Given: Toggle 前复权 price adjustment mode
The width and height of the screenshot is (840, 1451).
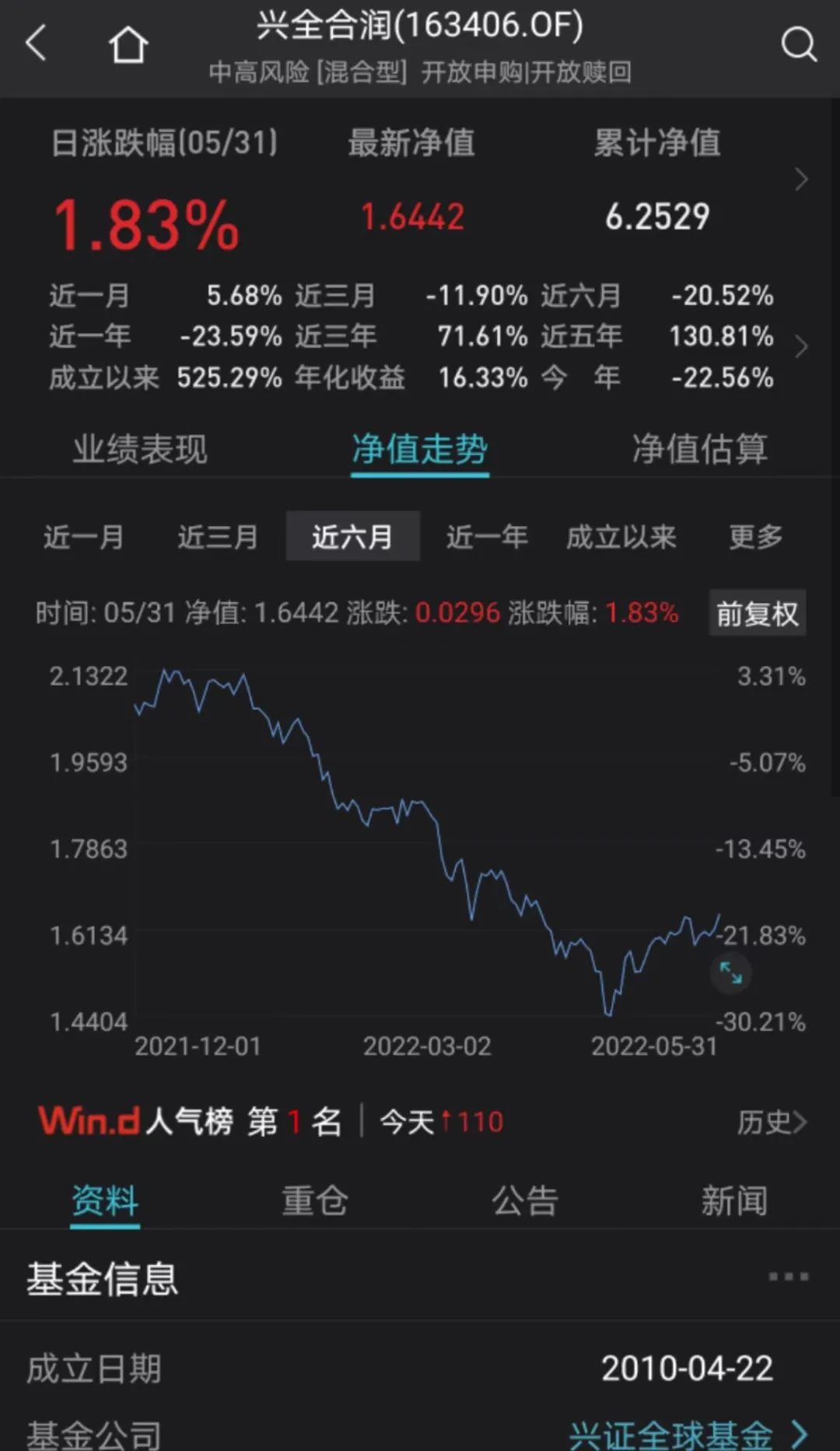Looking at the screenshot, I should [757, 614].
